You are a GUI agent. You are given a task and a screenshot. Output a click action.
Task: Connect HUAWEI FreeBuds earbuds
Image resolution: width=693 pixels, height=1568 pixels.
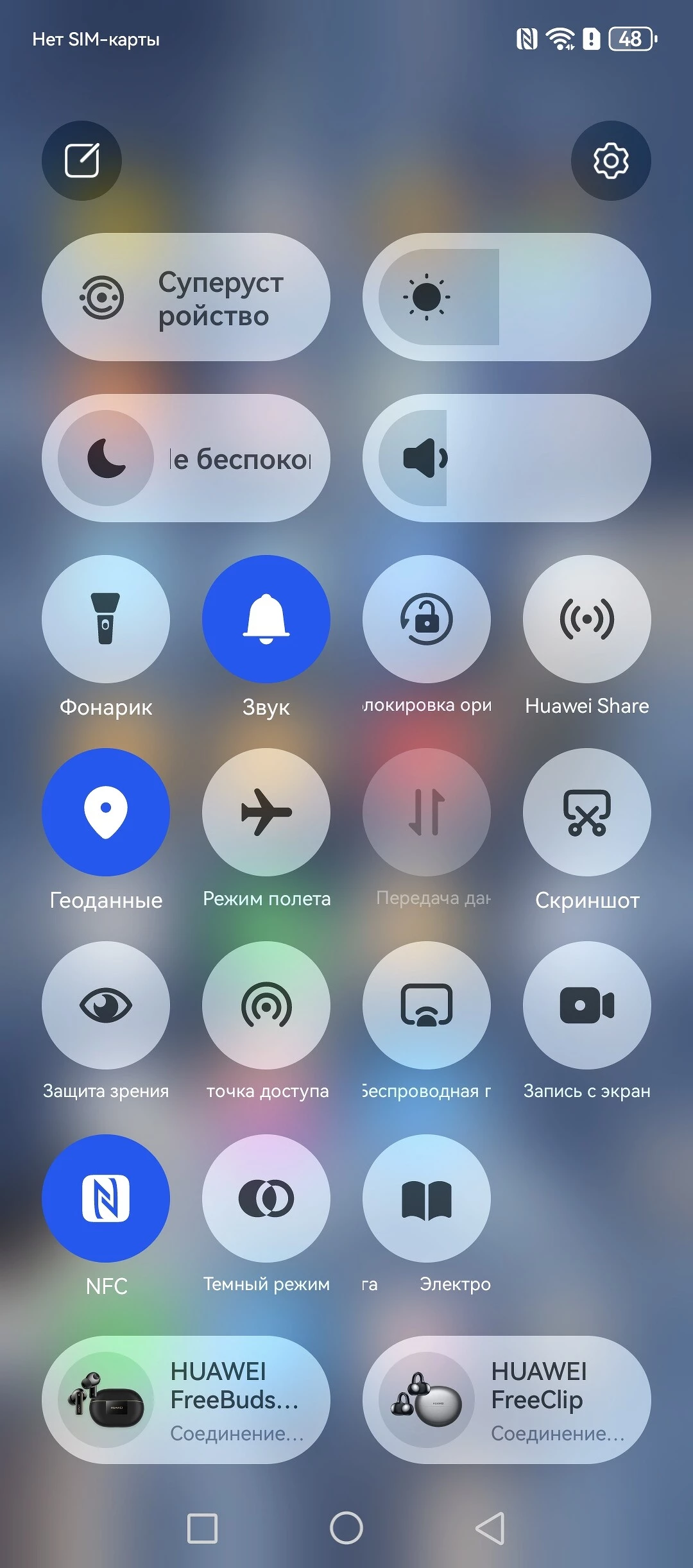186,1400
